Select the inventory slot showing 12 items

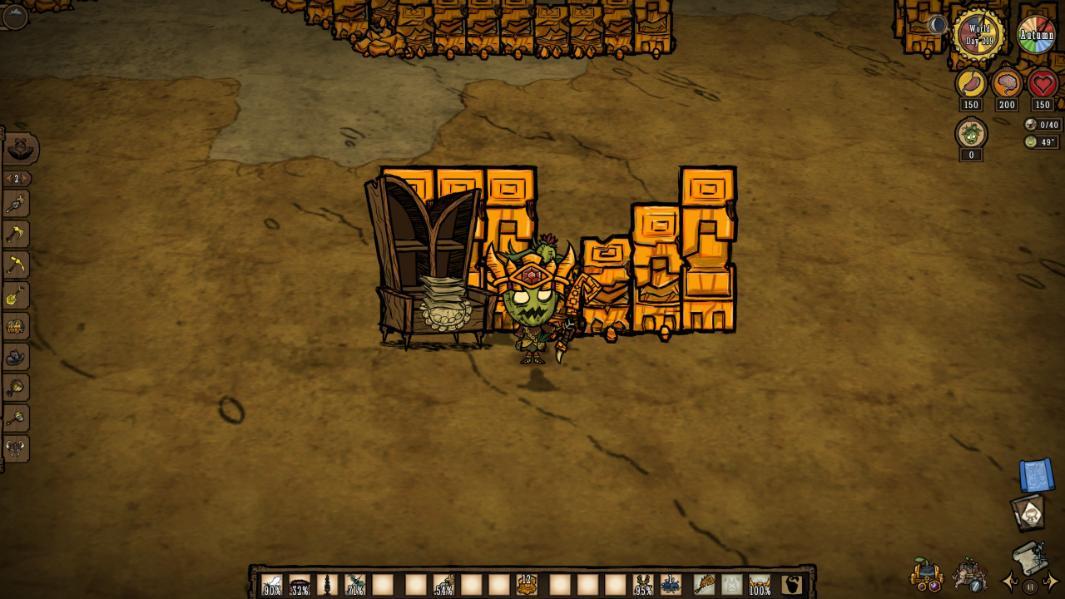click(526, 584)
